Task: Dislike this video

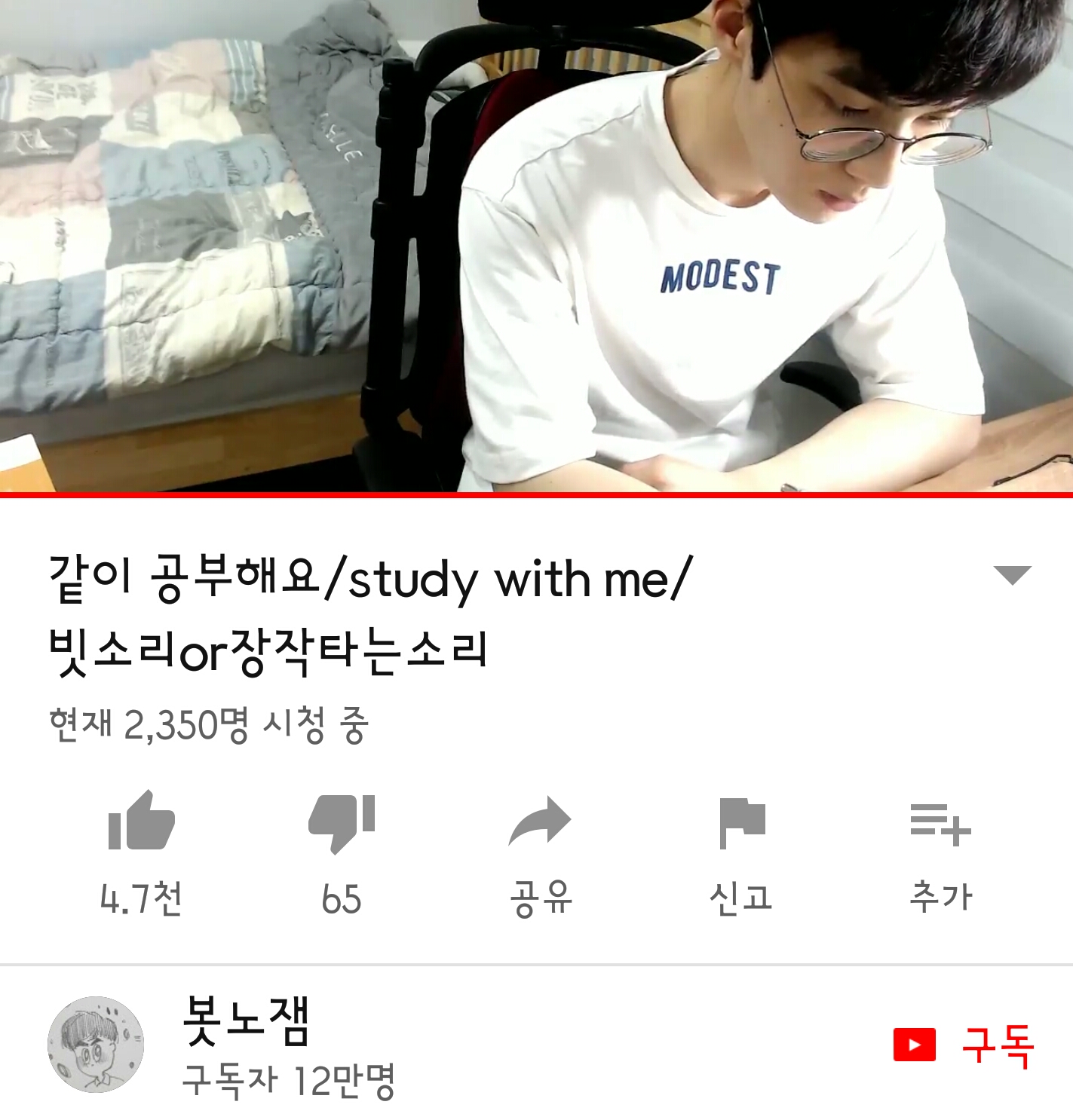Action: click(x=342, y=822)
